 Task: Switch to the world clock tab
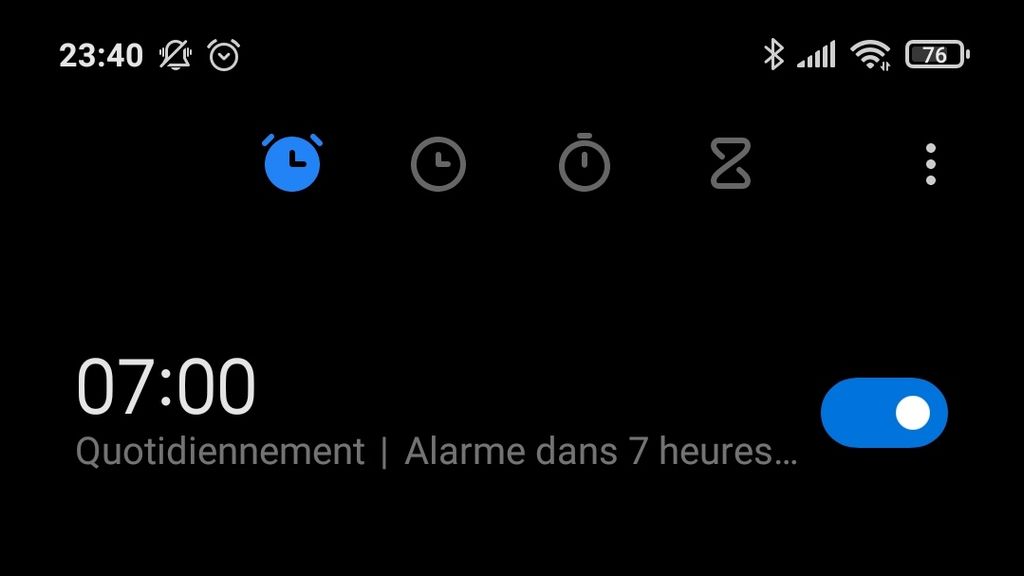[438, 164]
